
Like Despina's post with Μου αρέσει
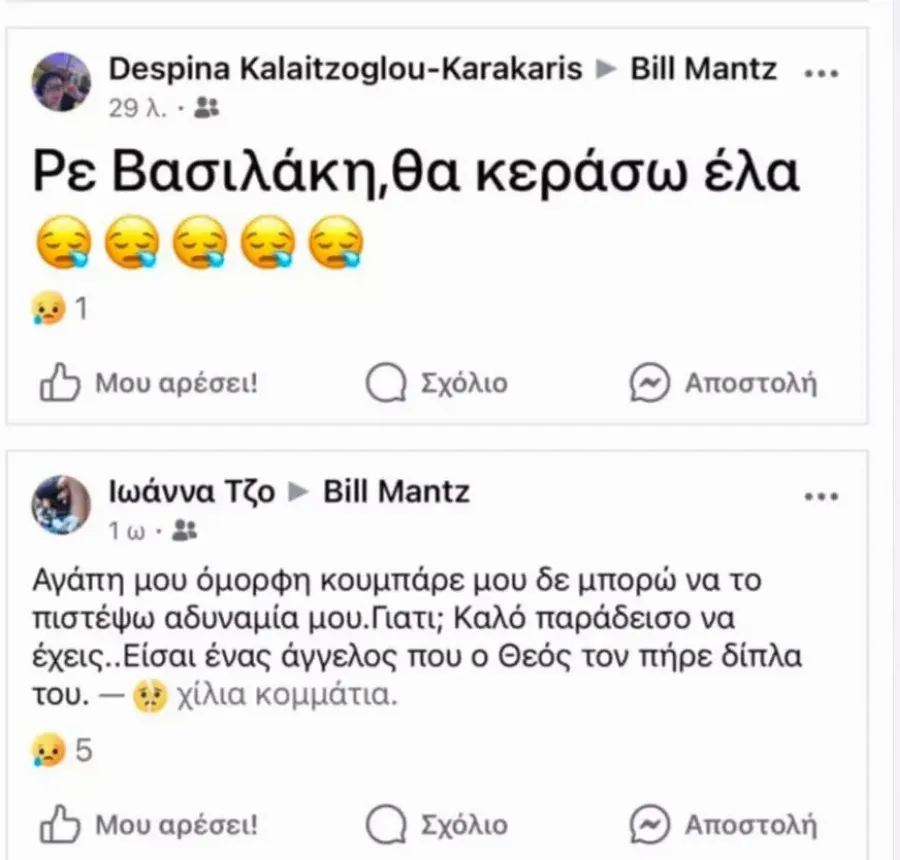148,383
